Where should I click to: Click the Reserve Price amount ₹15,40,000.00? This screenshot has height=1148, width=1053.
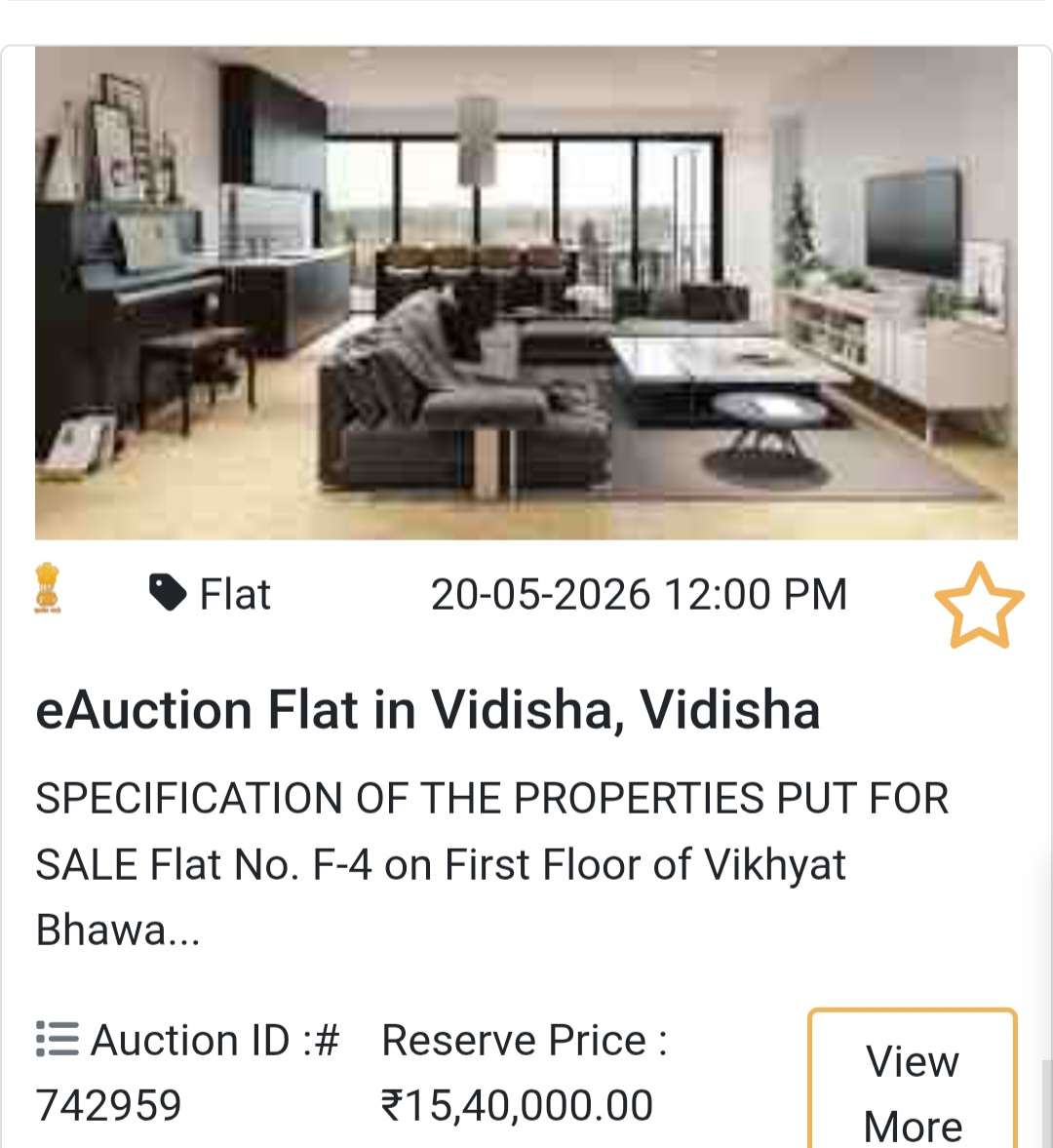pos(517,1103)
